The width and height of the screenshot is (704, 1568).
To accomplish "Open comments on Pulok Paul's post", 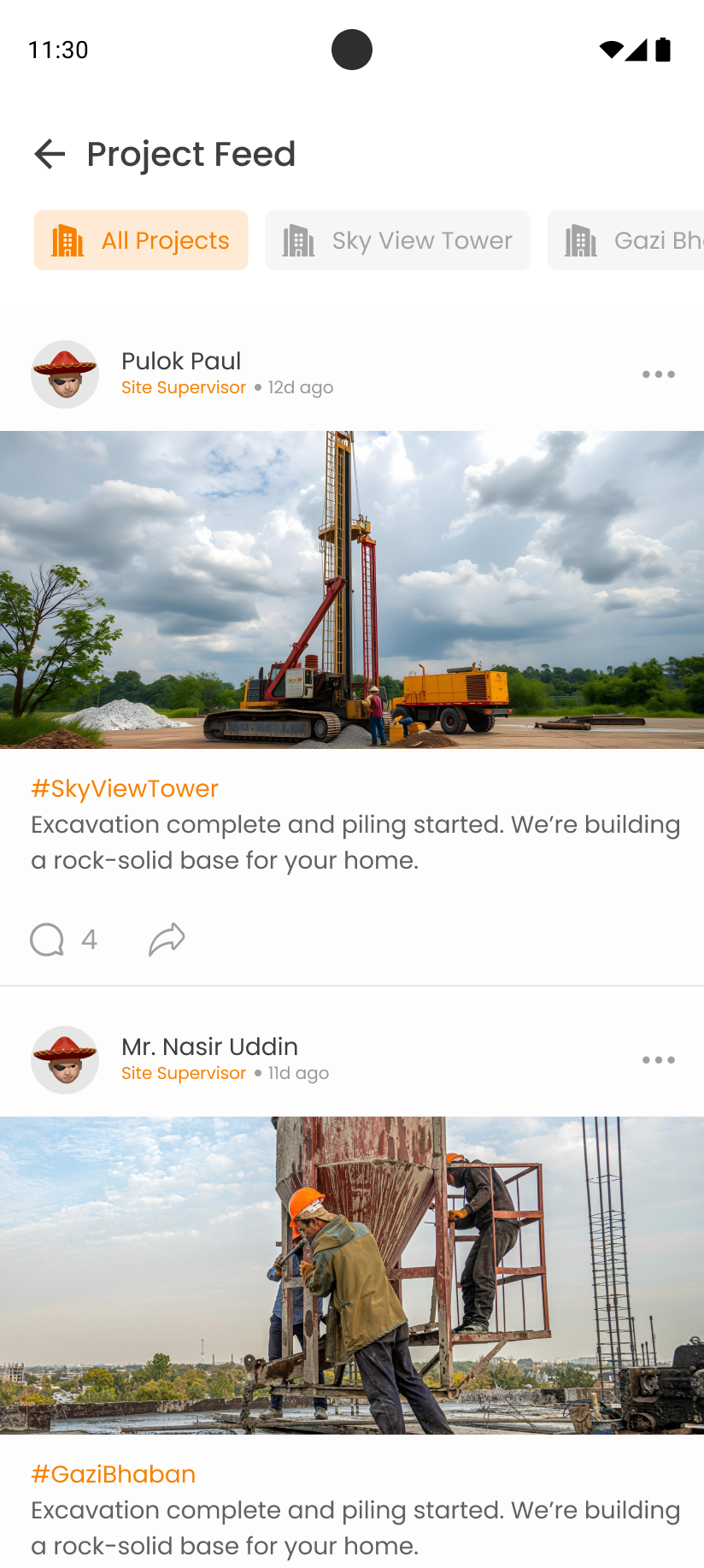I will (48, 940).
